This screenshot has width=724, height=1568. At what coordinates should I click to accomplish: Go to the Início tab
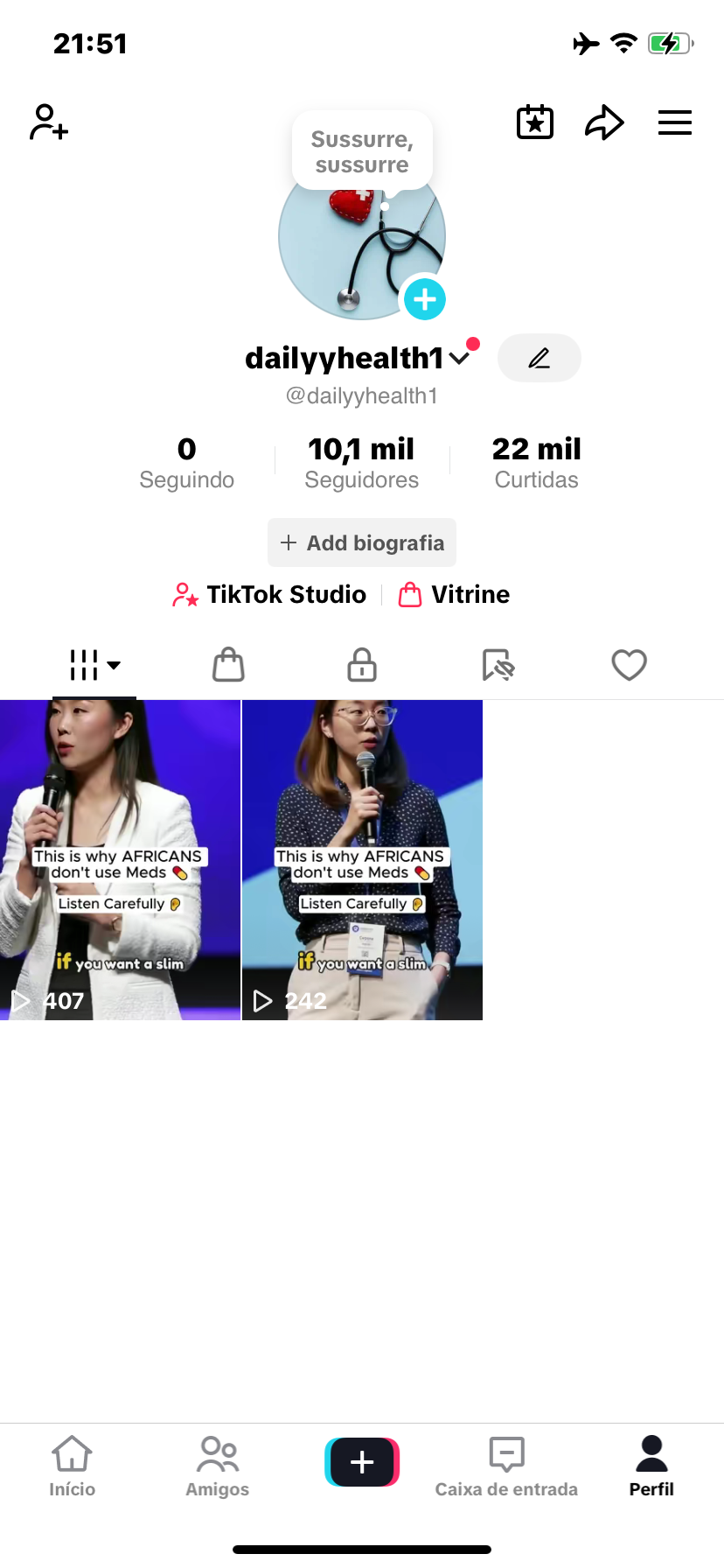click(73, 1466)
